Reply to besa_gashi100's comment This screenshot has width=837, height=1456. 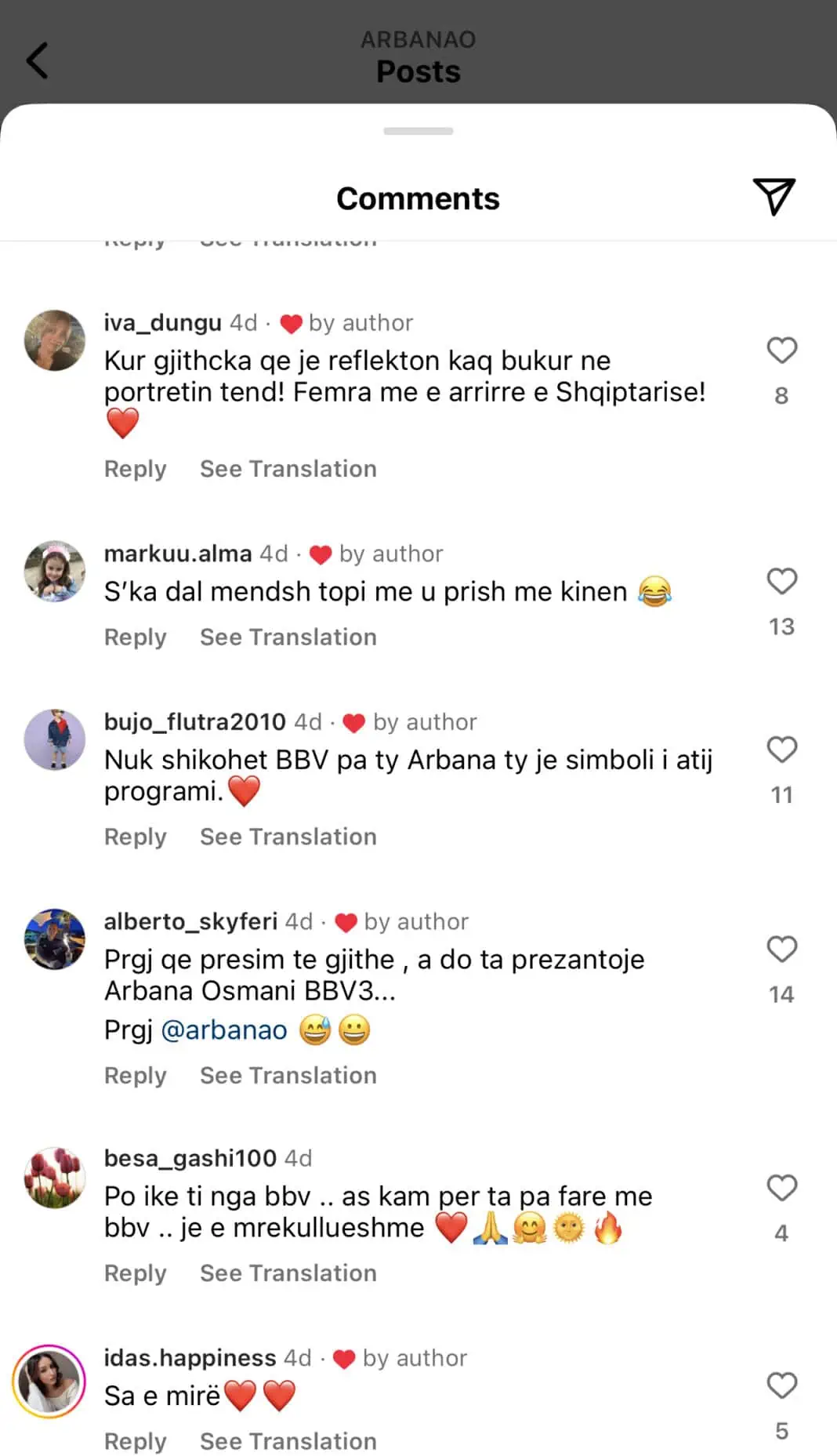[x=136, y=1273]
